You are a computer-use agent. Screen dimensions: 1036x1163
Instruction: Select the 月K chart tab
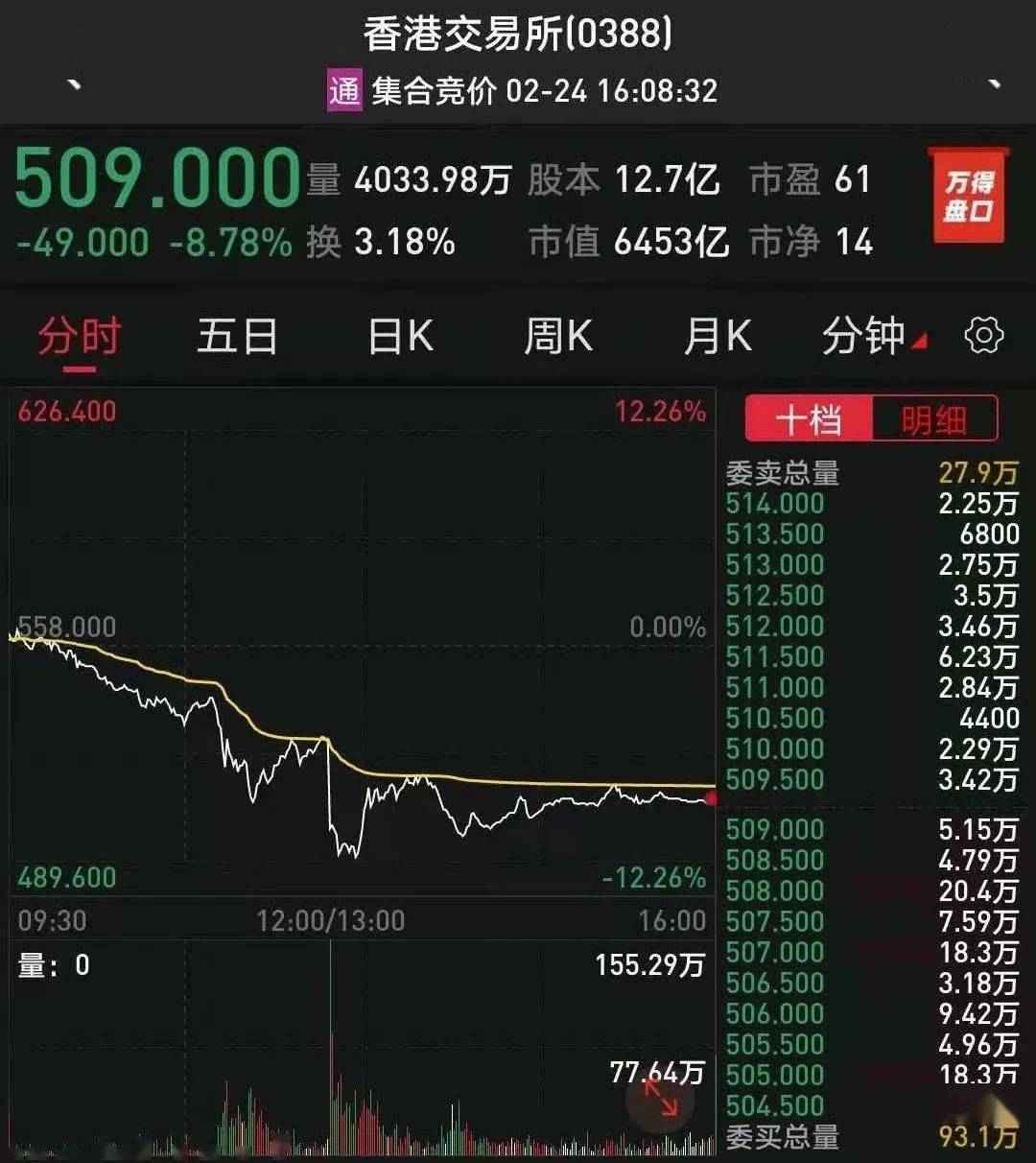point(718,337)
